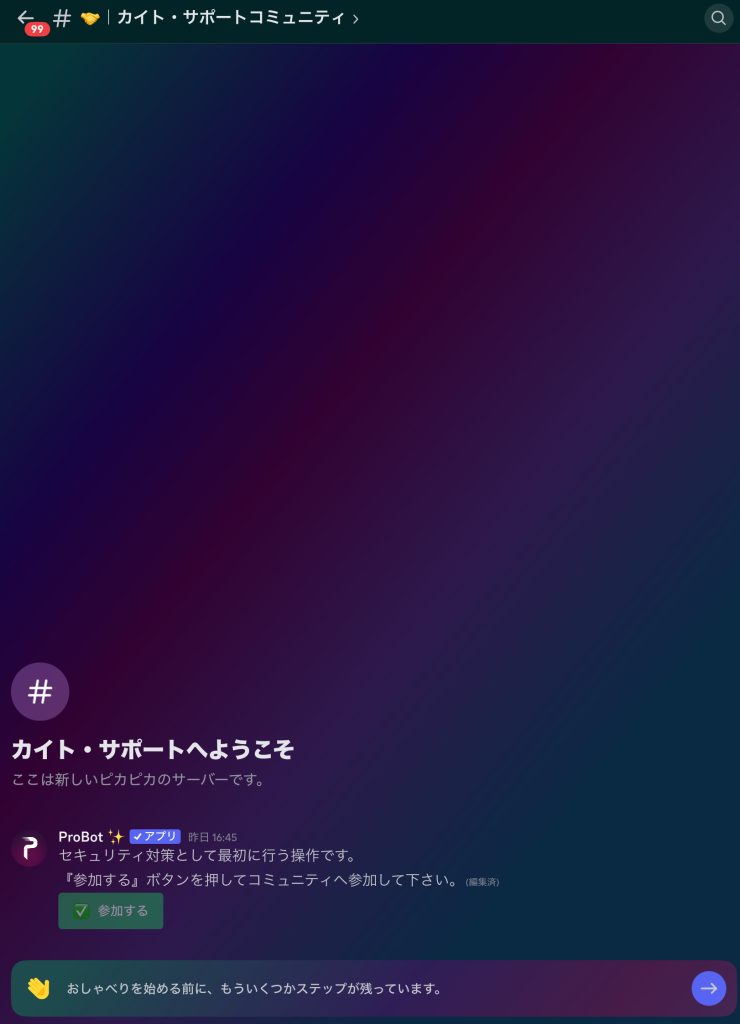Tap the back arrow in the header

[25, 17]
